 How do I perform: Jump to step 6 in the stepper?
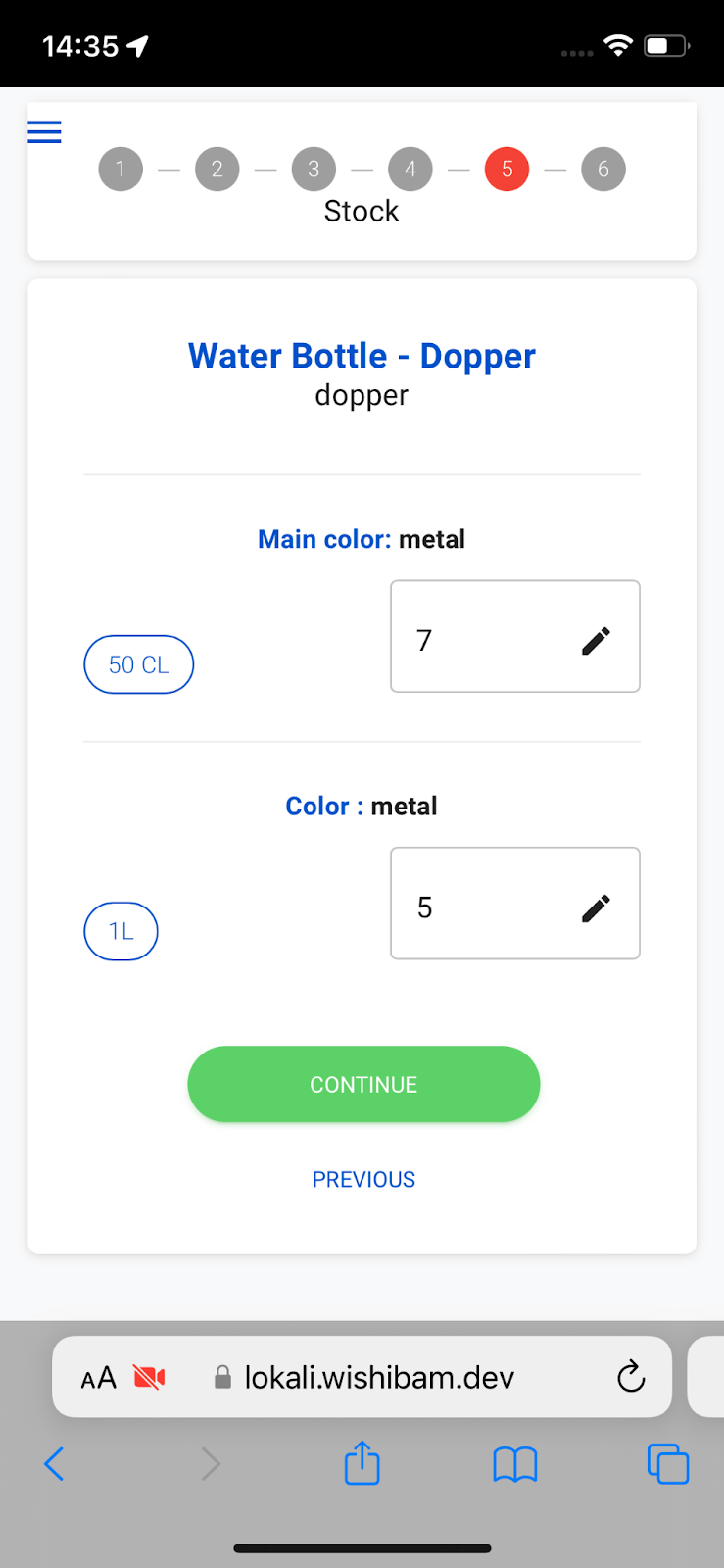coord(603,169)
